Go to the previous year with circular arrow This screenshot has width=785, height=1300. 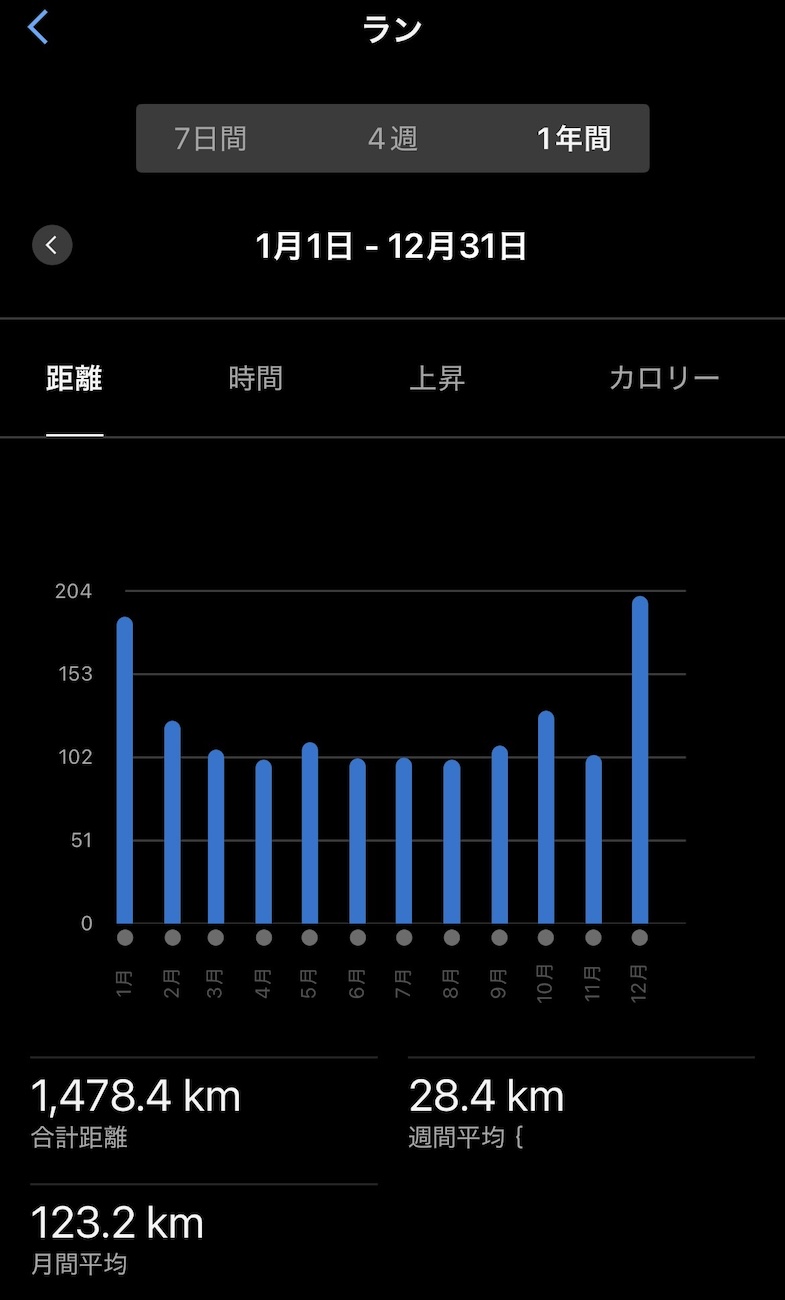51,245
